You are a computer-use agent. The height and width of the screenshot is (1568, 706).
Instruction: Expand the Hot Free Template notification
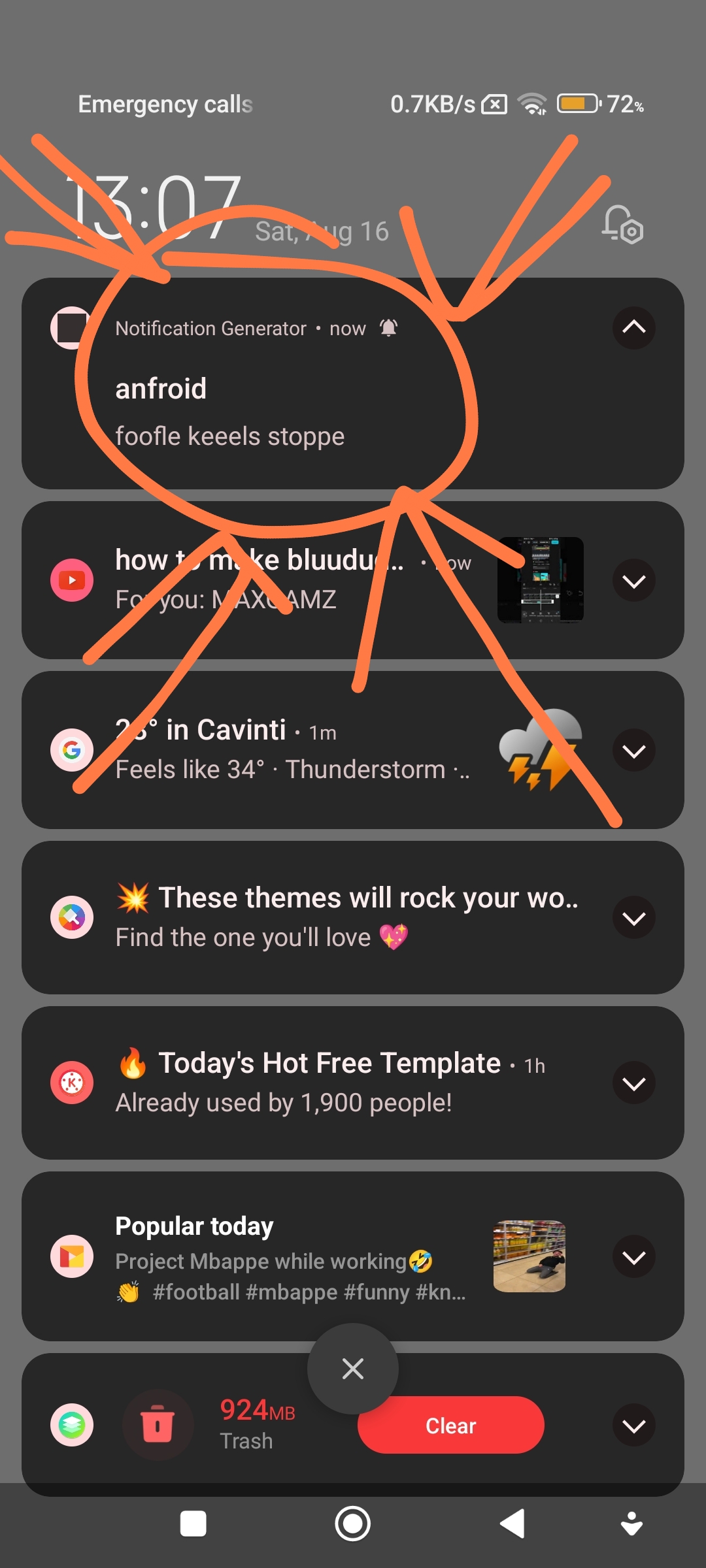[x=633, y=1083]
